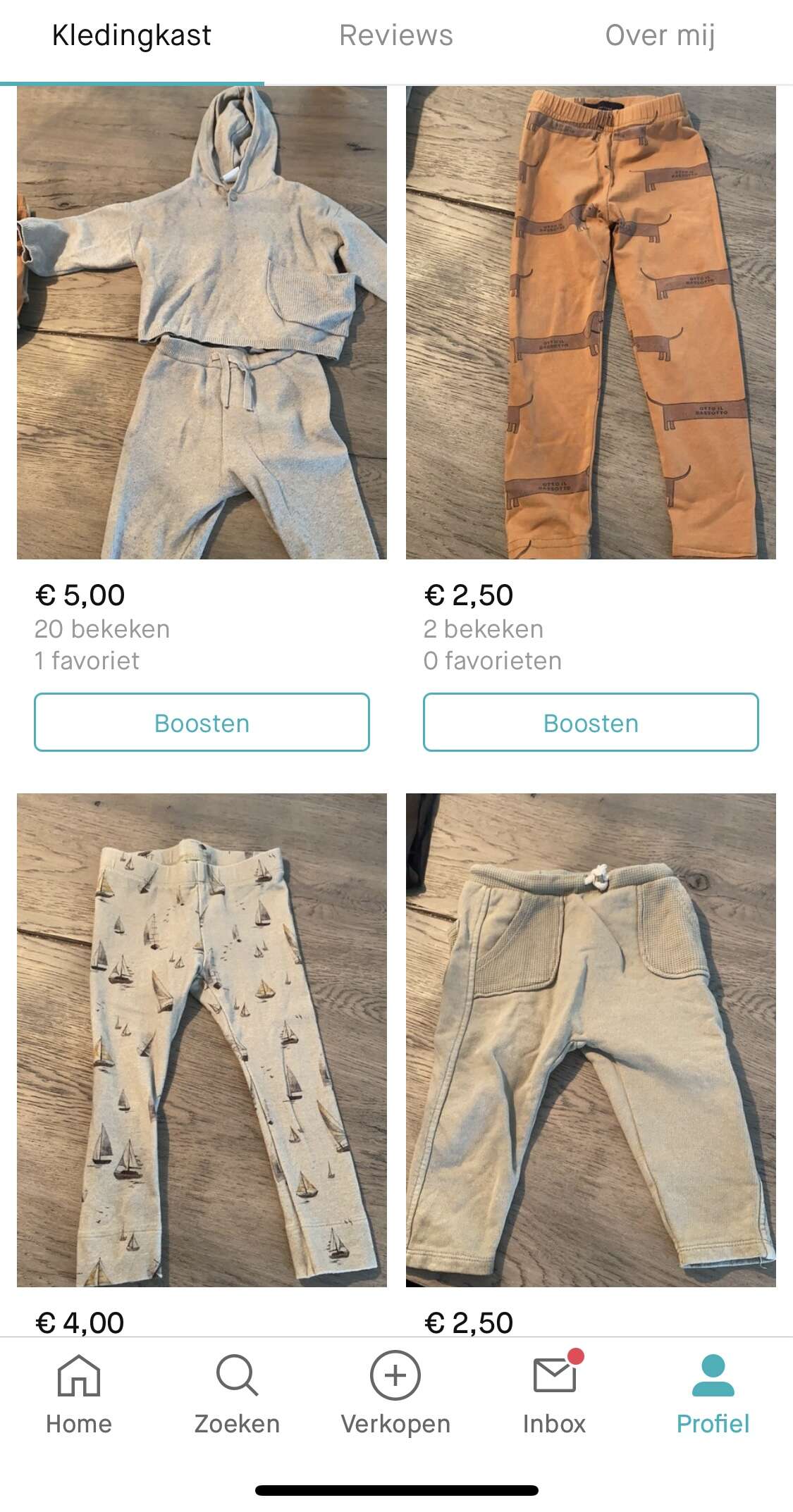View the green jogger pants listing
This screenshot has height=1512, width=793.
(x=591, y=1040)
